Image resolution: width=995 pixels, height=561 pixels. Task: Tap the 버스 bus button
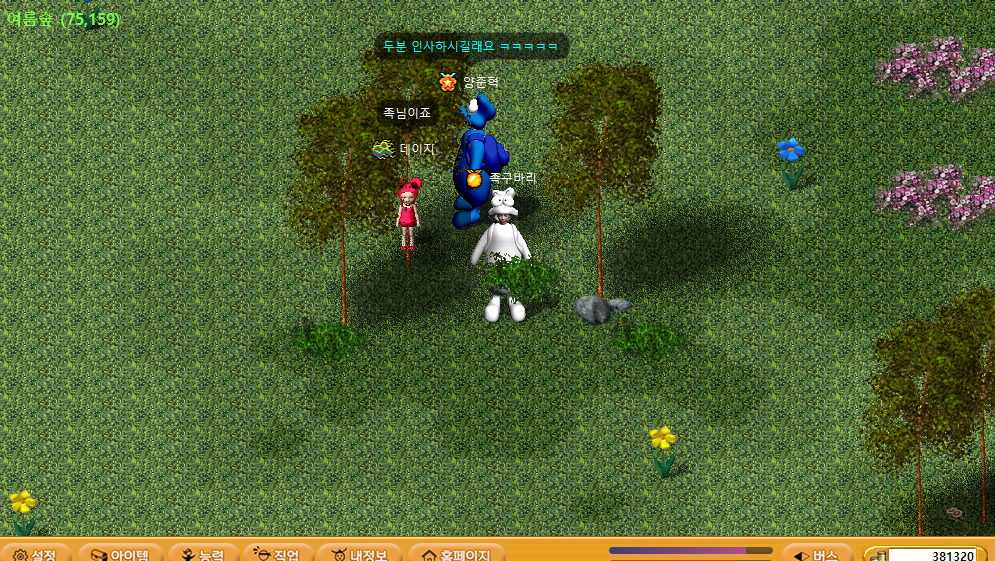816,553
